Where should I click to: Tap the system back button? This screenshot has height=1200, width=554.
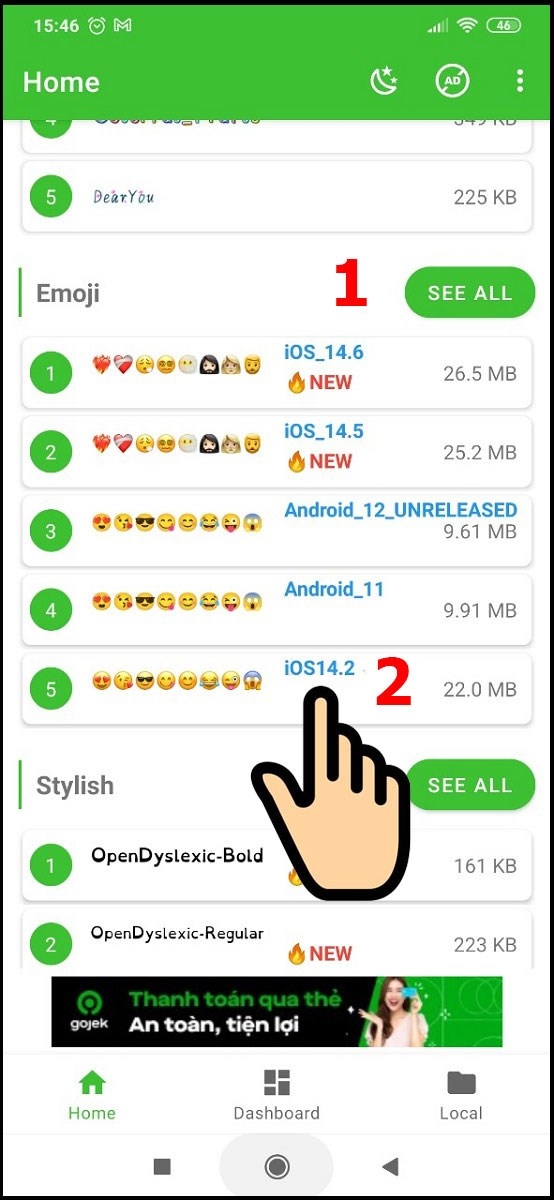click(391, 1166)
